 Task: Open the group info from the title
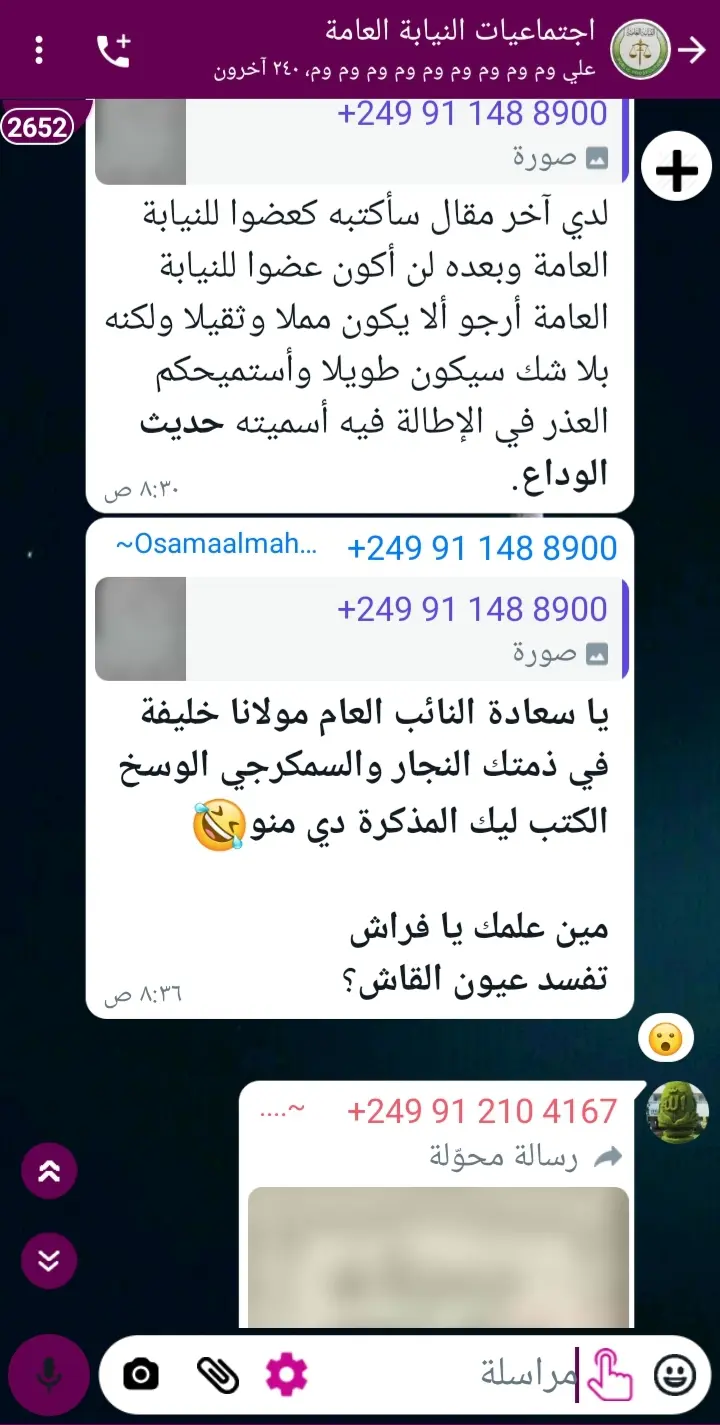click(460, 31)
